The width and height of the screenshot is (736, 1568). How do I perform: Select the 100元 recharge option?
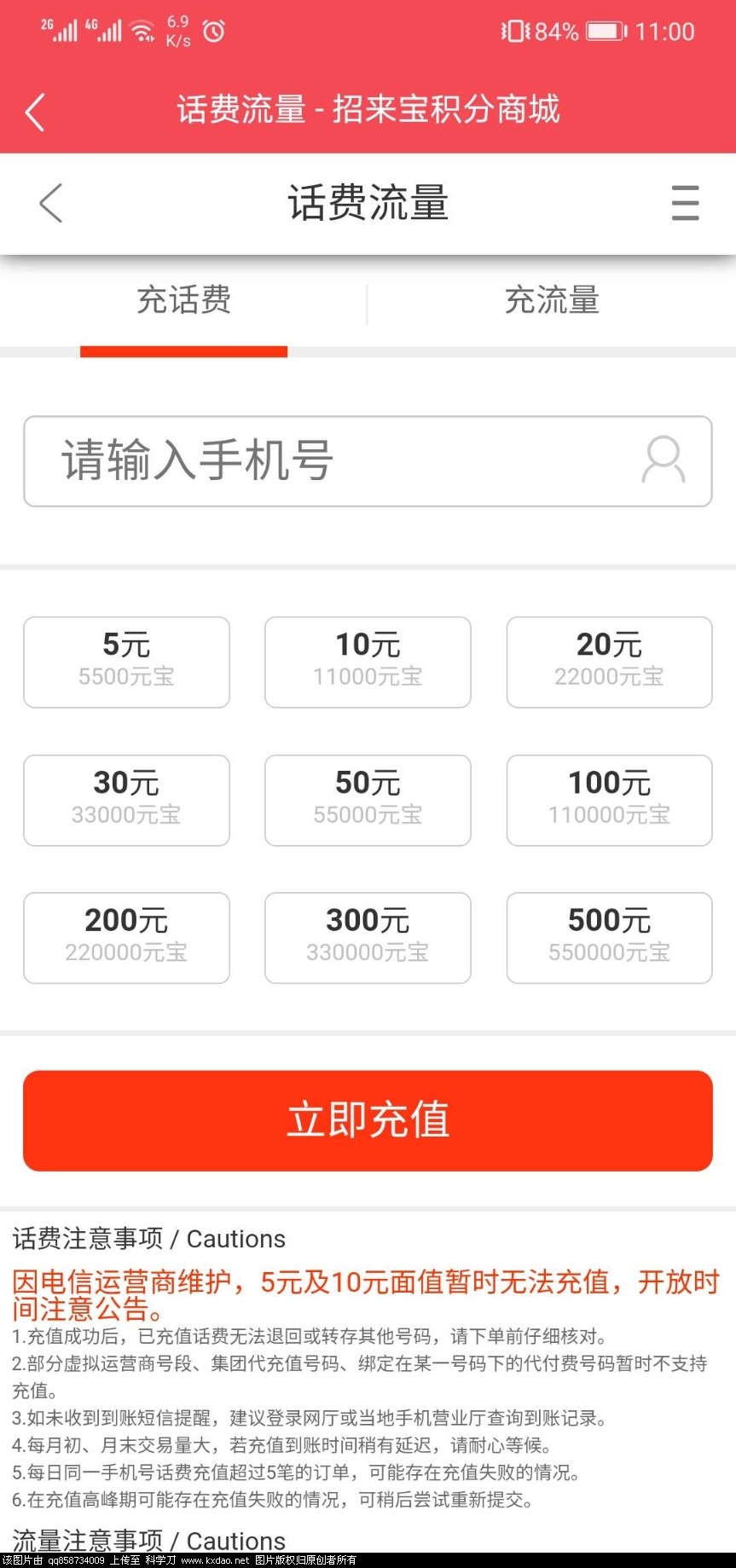(x=608, y=800)
